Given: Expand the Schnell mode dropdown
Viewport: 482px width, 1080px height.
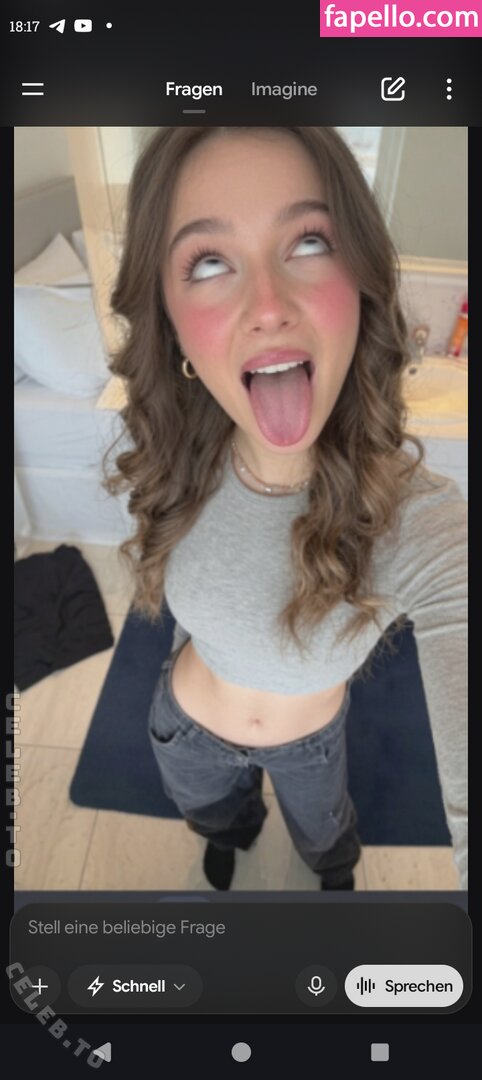Looking at the screenshot, I should click(x=136, y=986).
